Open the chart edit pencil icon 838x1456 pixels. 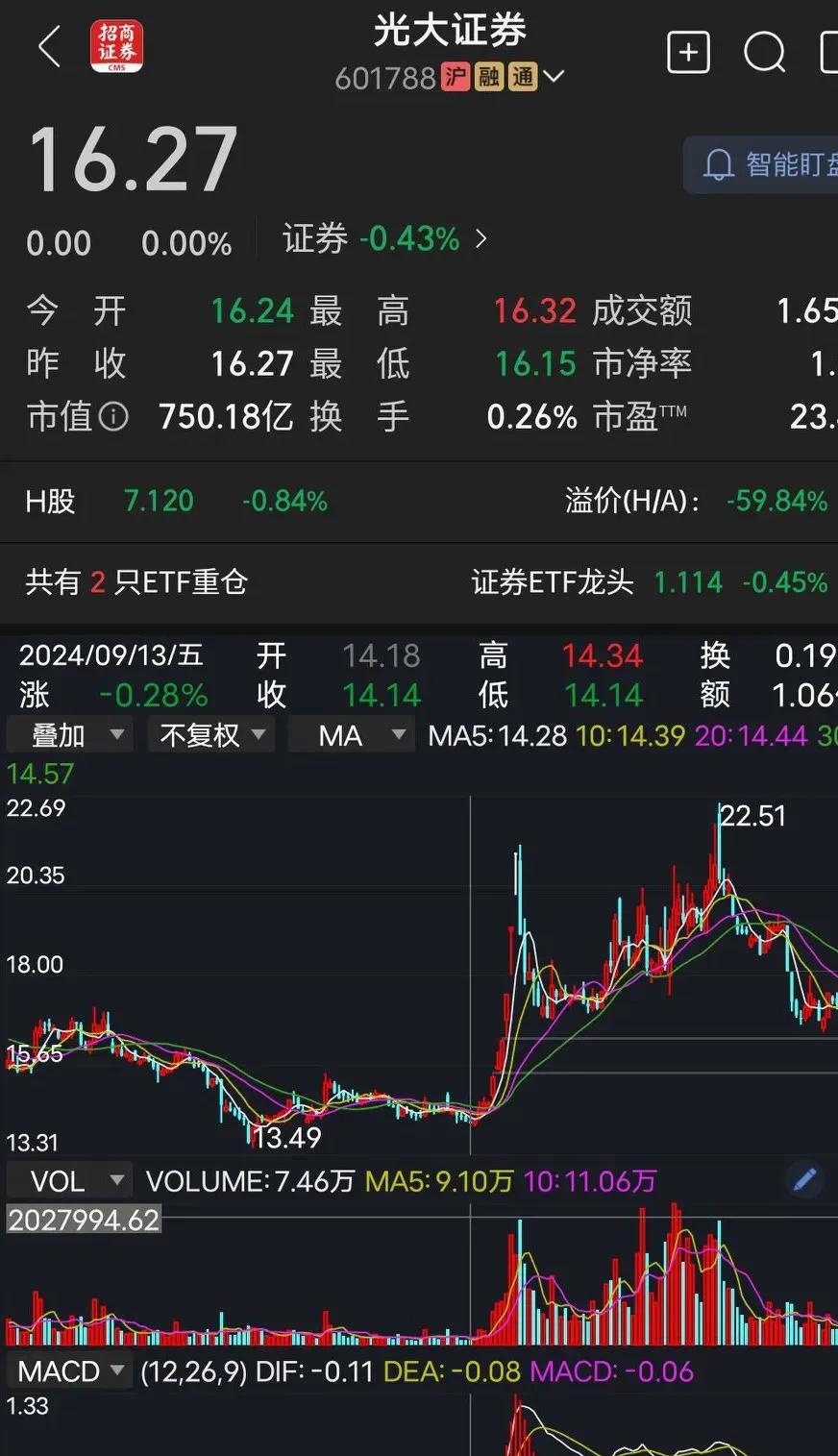(x=805, y=1179)
